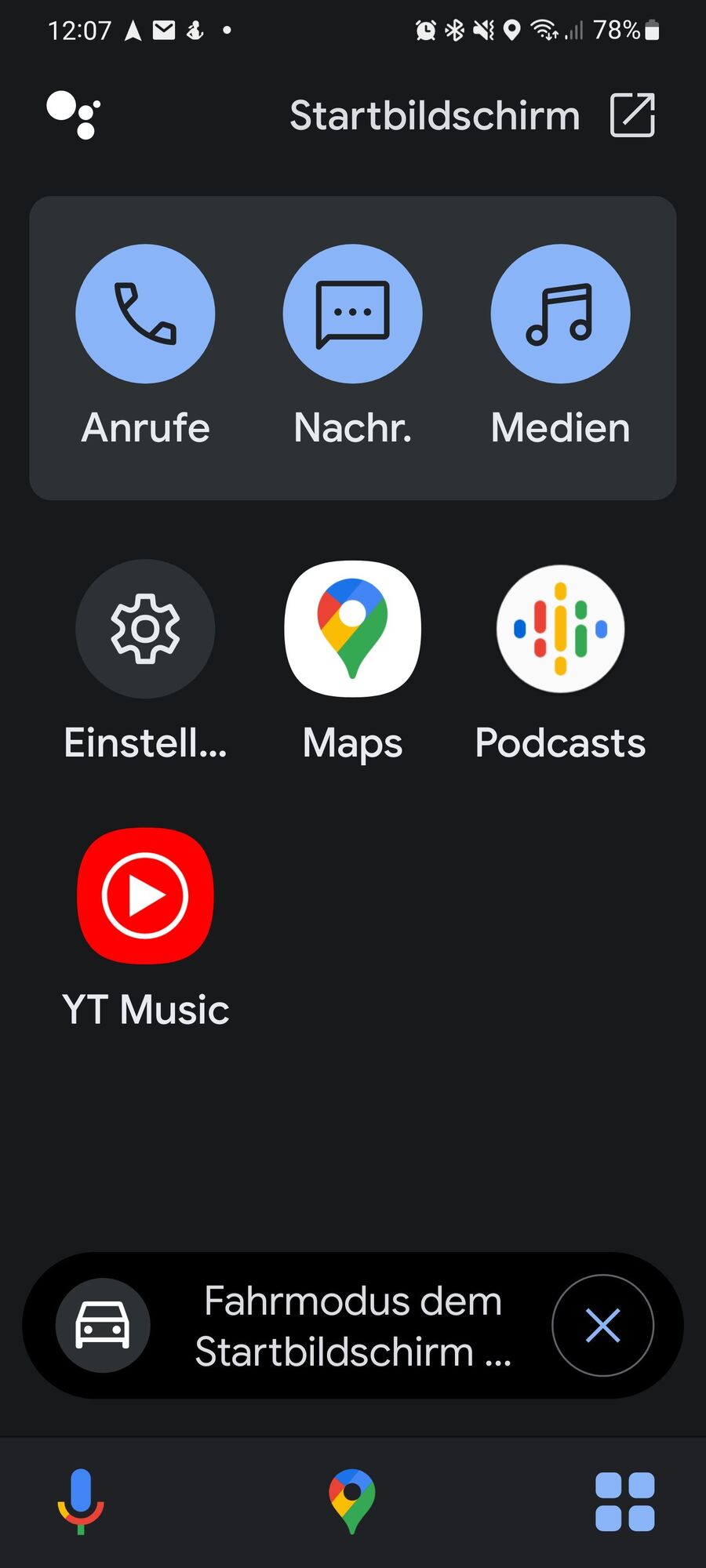Dismiss the Fahrmodus banner
This screenshot has height=1568, width=706.
pyautogui.click(x=602, y=1326)
